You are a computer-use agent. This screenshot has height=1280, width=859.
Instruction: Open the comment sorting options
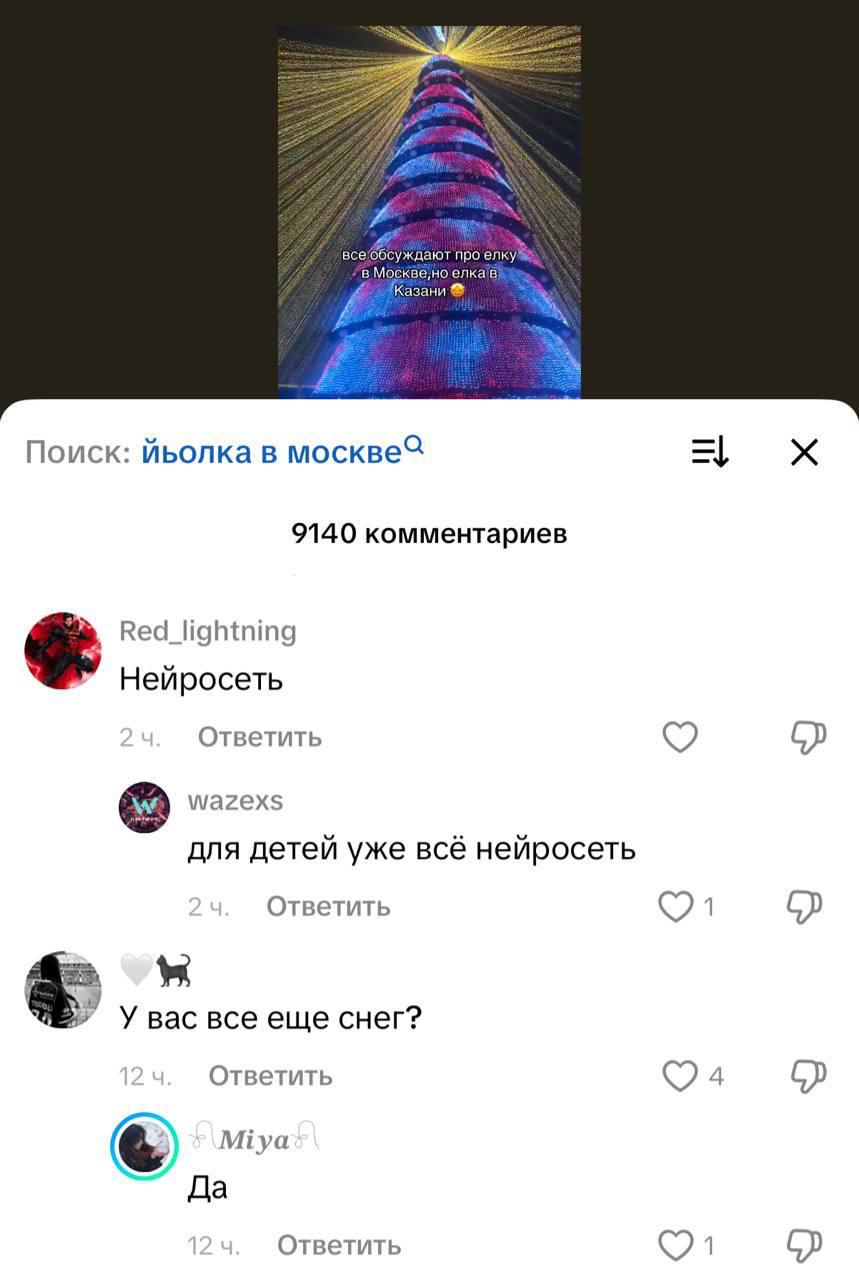[710, 453]
